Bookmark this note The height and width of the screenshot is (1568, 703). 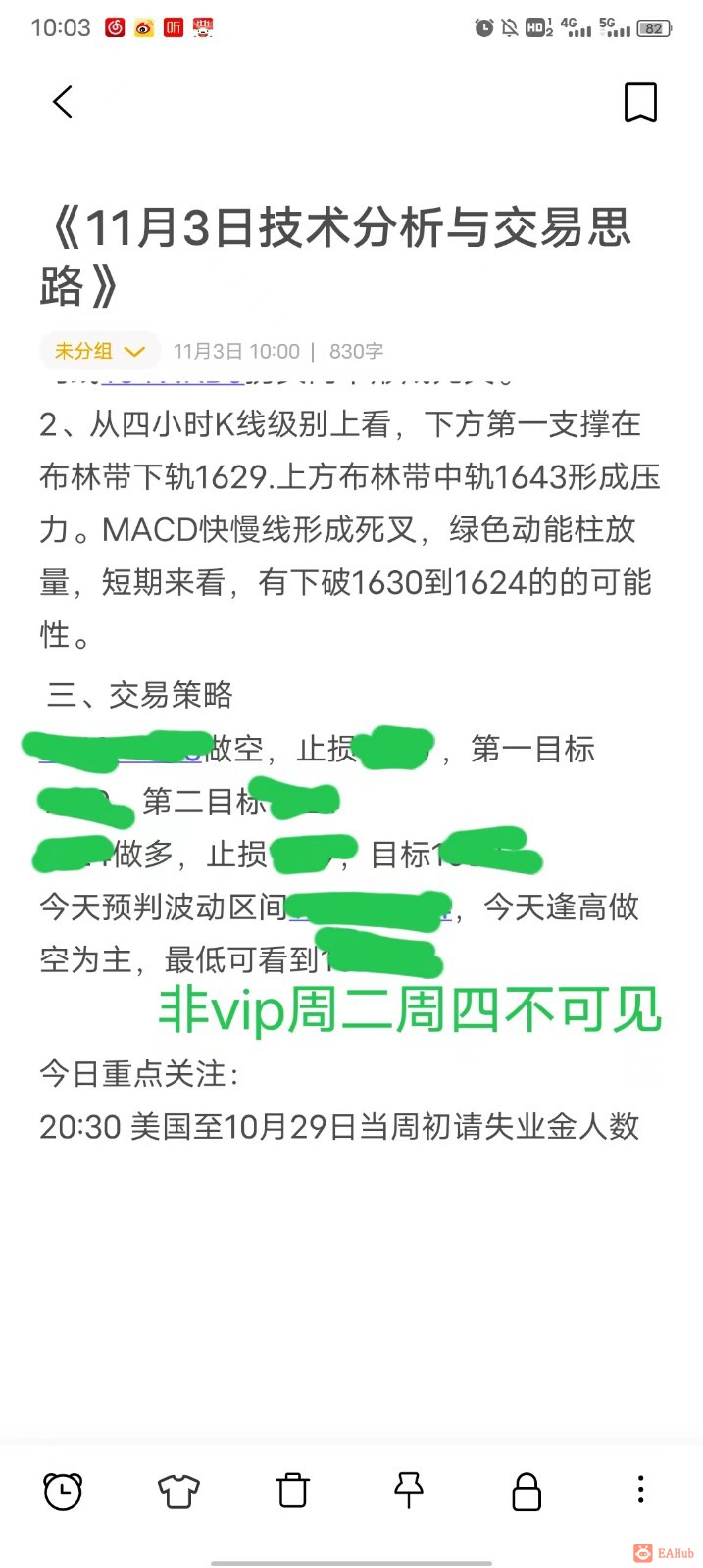[640, 102]
